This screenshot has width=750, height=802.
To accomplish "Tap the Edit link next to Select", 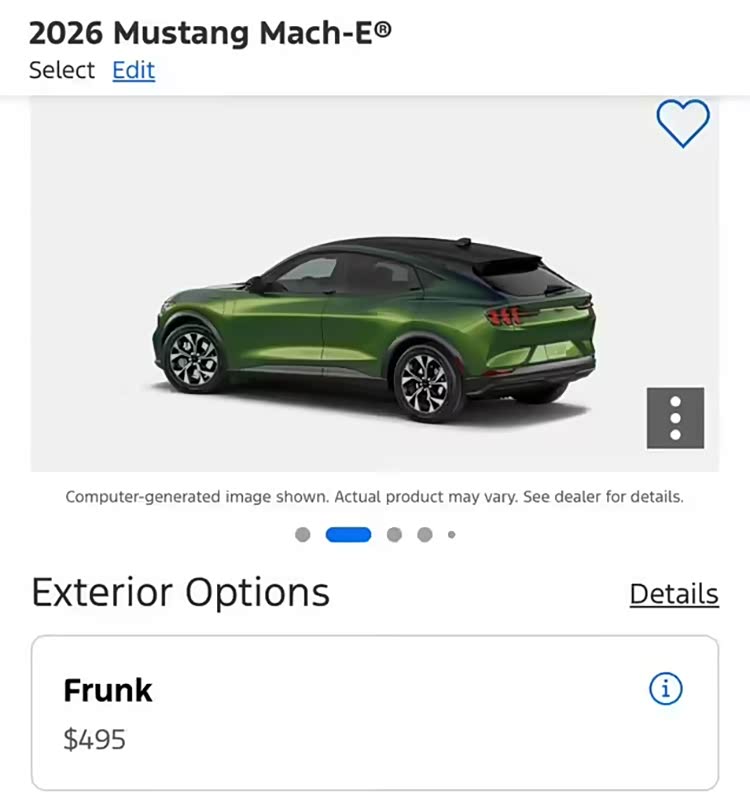I will [133, 70].
